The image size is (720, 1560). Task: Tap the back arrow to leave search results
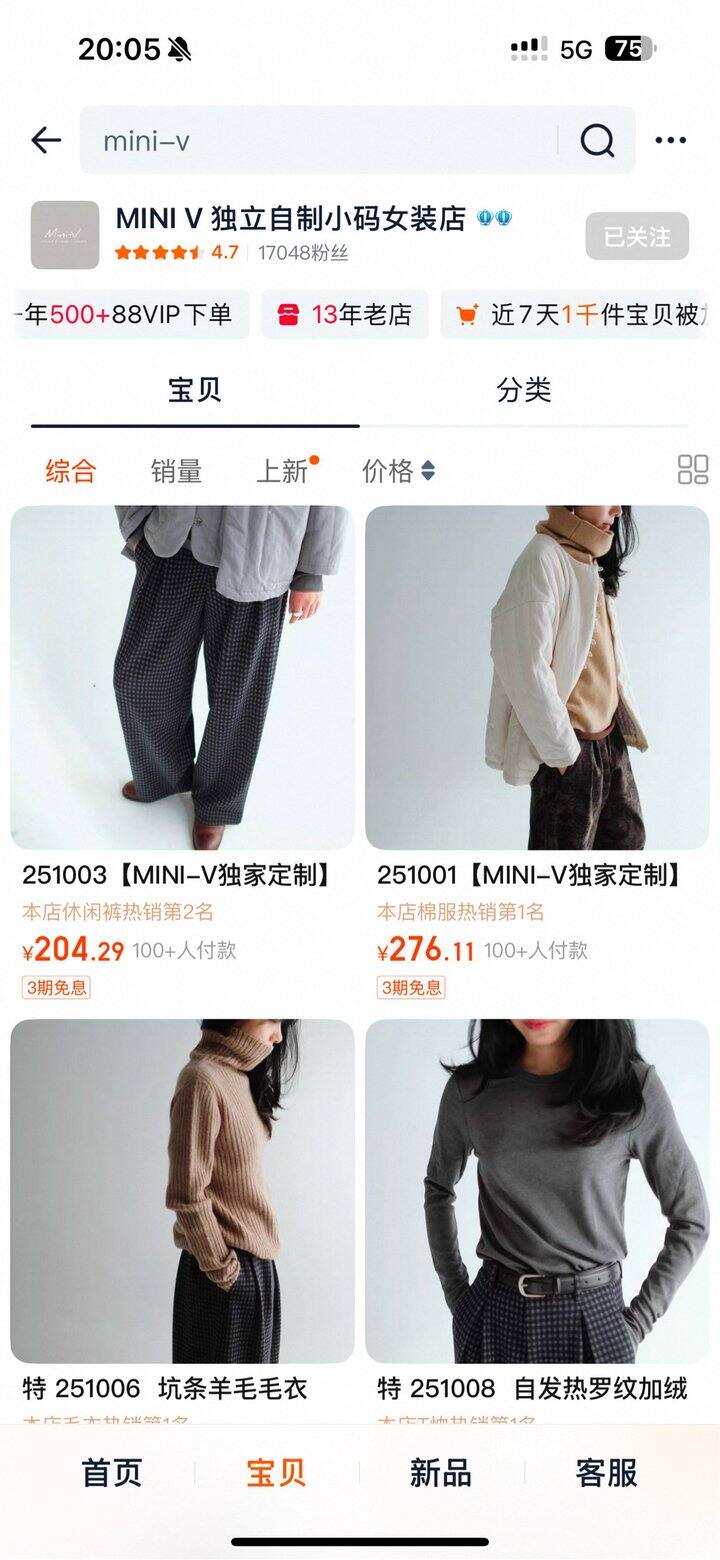tap(44, 140)
